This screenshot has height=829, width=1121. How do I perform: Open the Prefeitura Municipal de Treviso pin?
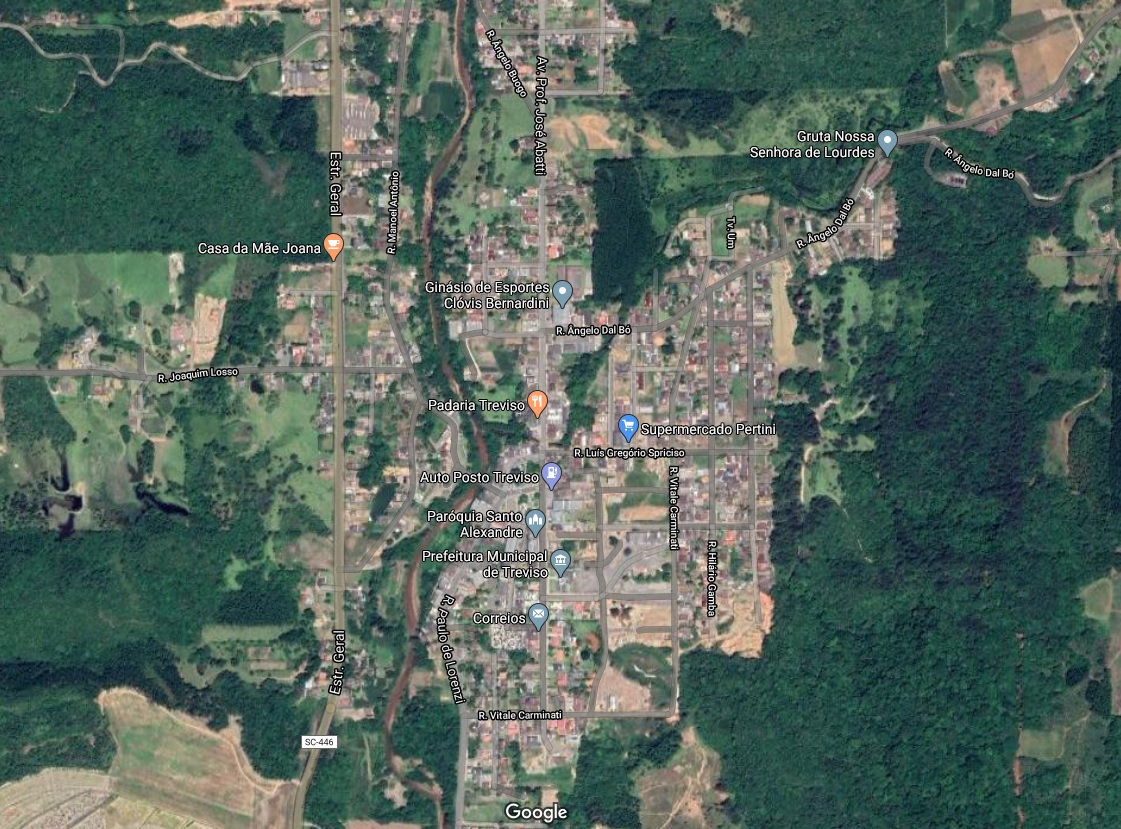561,561
